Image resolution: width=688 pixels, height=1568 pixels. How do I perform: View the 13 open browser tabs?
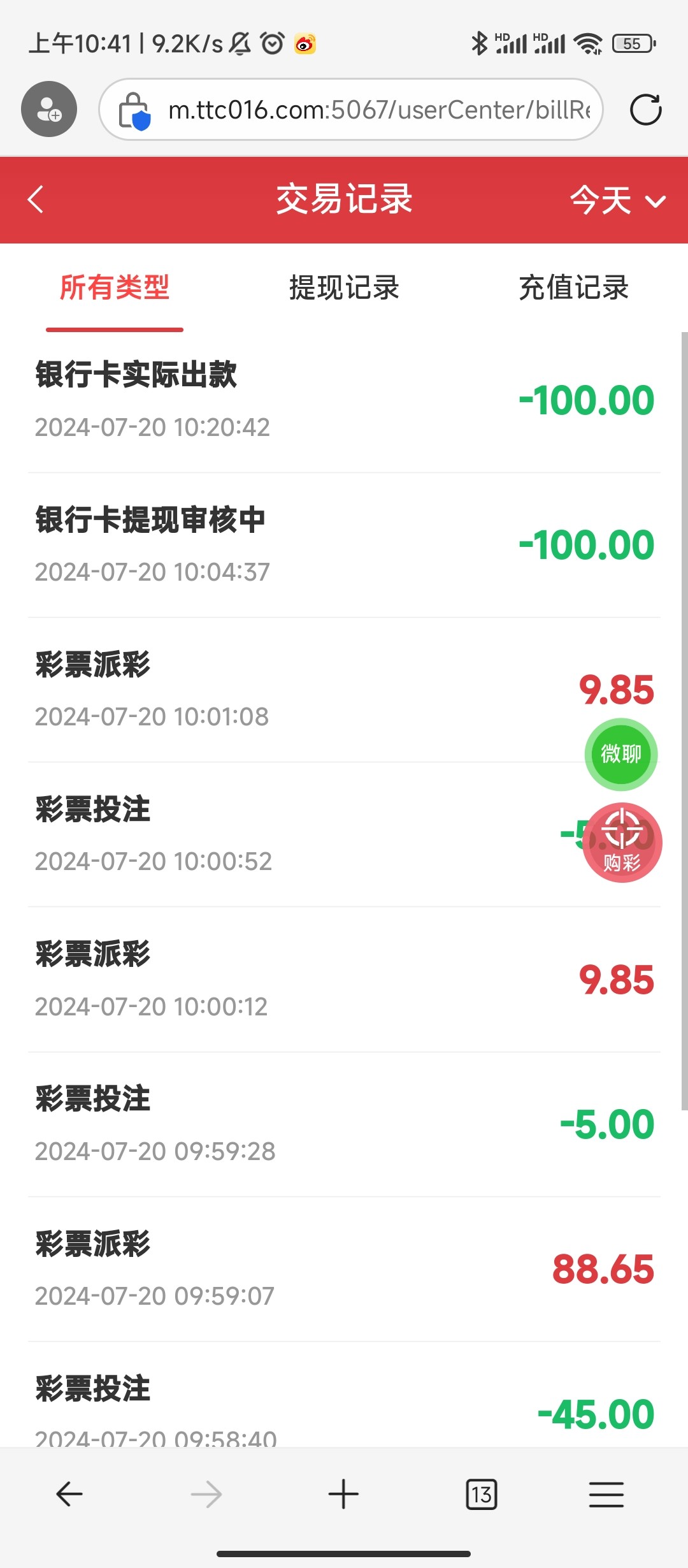click(481, 1494)
